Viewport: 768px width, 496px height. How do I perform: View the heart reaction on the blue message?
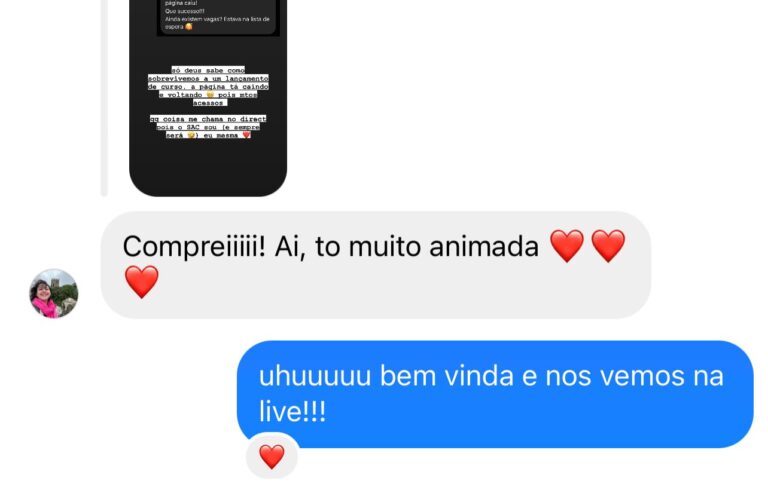[272, 457]
